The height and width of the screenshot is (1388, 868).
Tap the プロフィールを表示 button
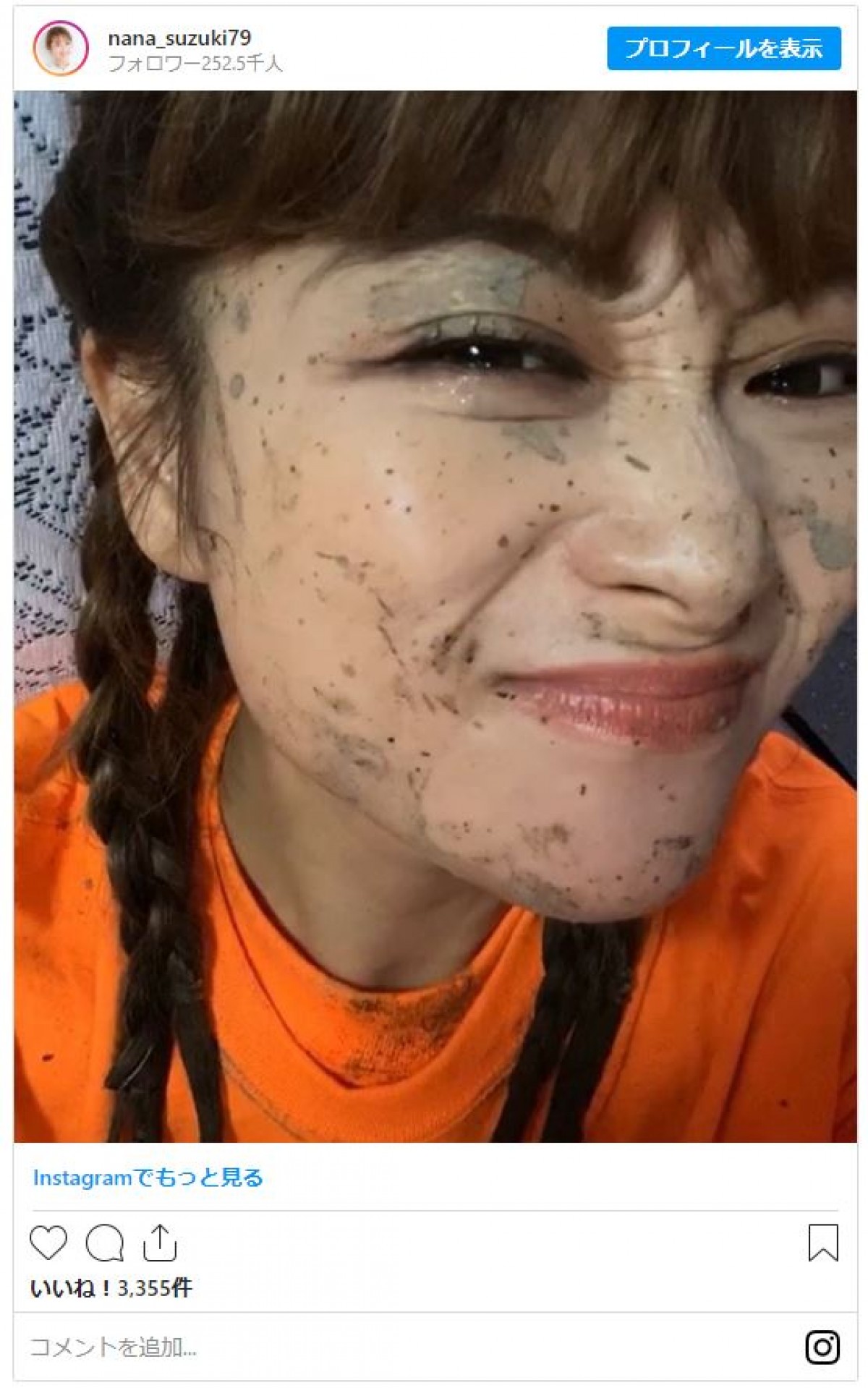(x=723, y=48)
